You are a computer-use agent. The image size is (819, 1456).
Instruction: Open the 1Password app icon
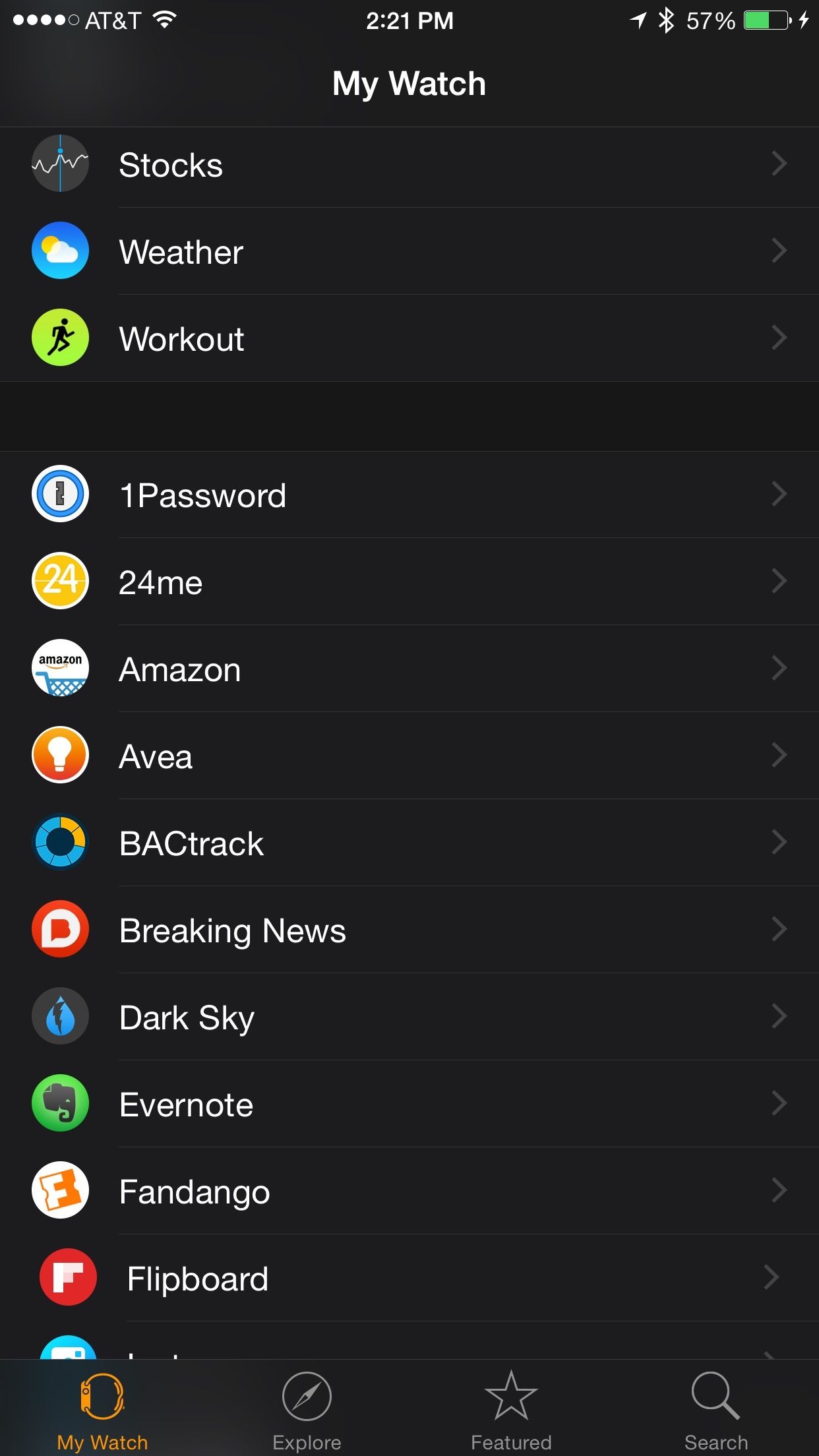click(x=60, y=494)
